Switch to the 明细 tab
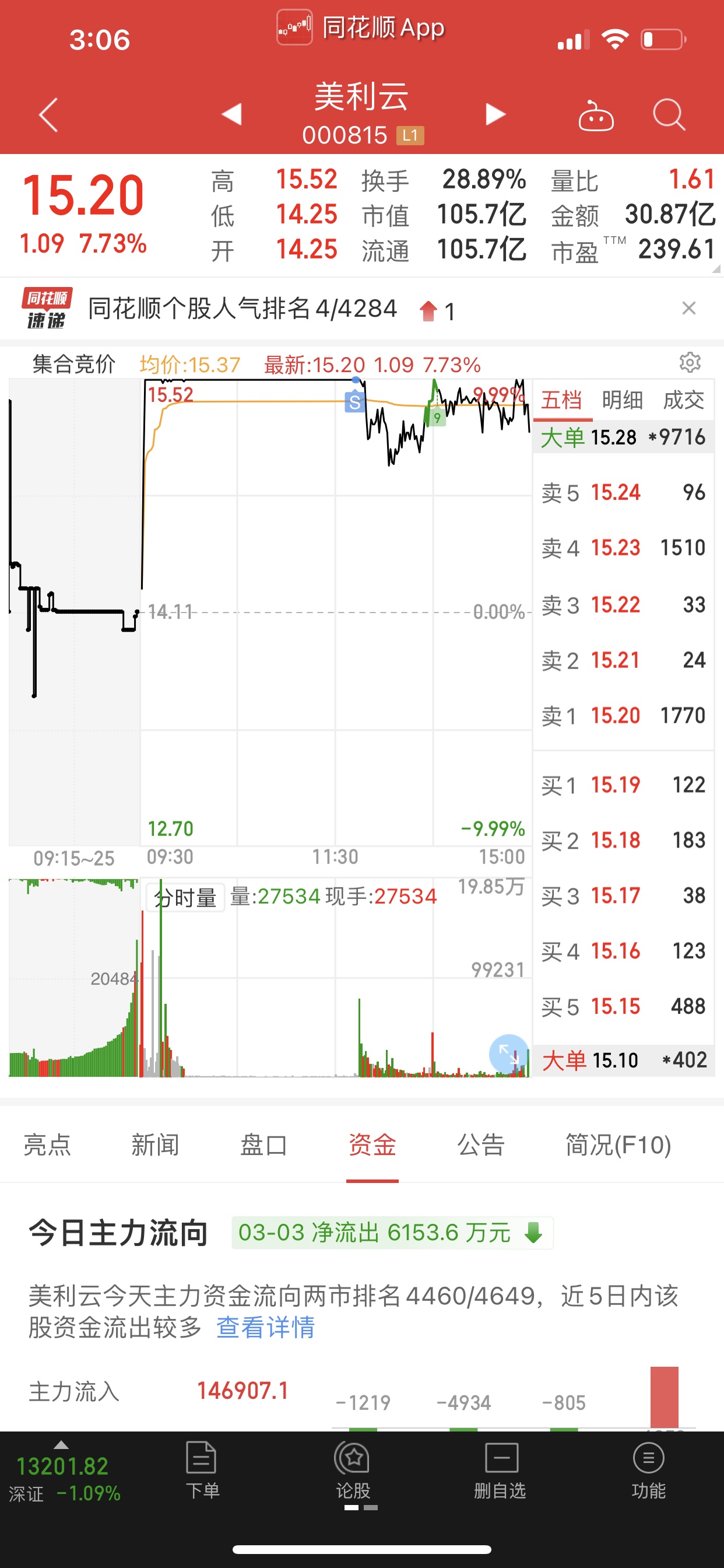This screenshot has height=1568, width=724. (622, 400)
